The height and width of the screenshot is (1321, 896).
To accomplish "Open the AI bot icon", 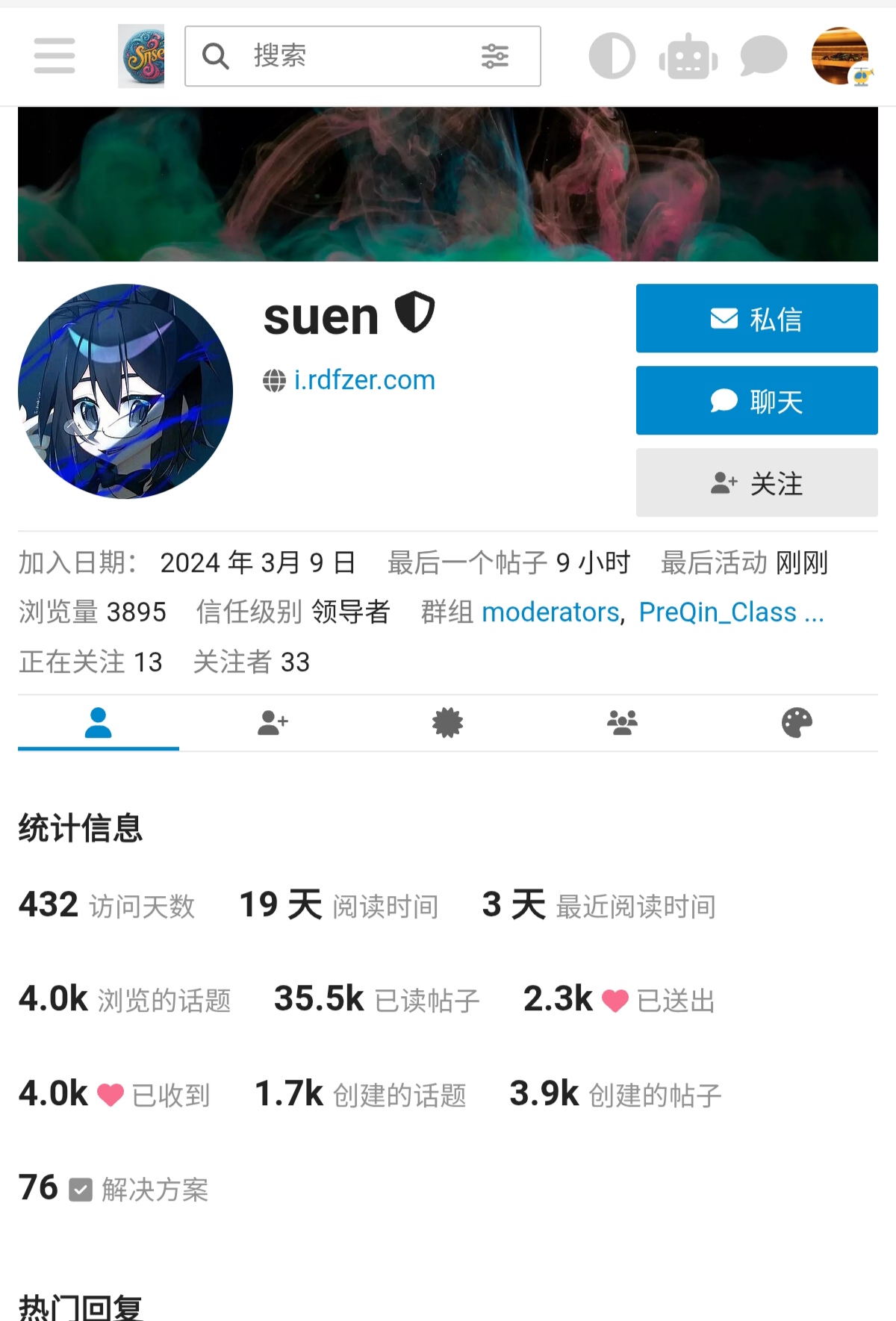I will point(688,57).
